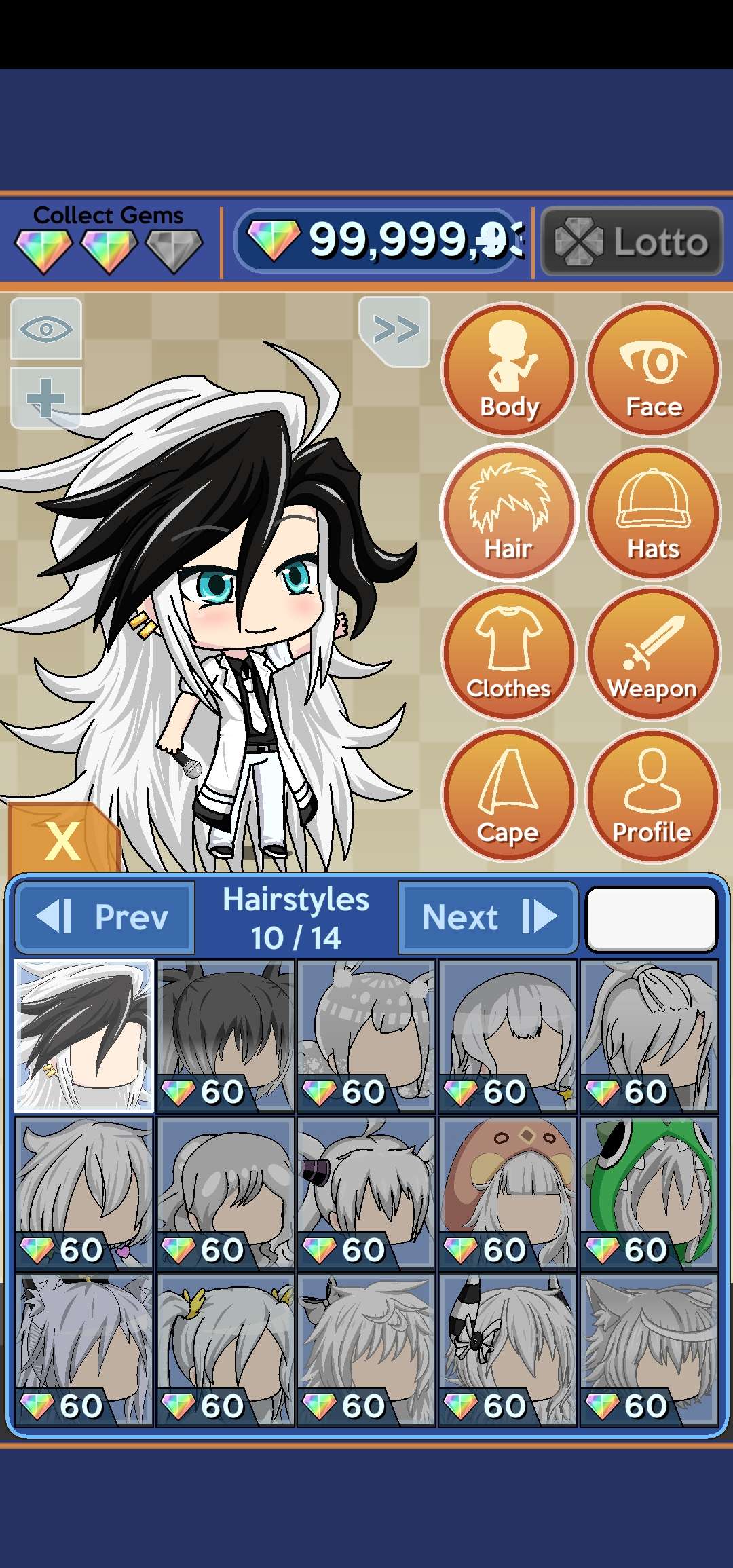The height and width of the screenshot is (1568, 733).
Task: Open the Clothes category
Action: point(509,654)
